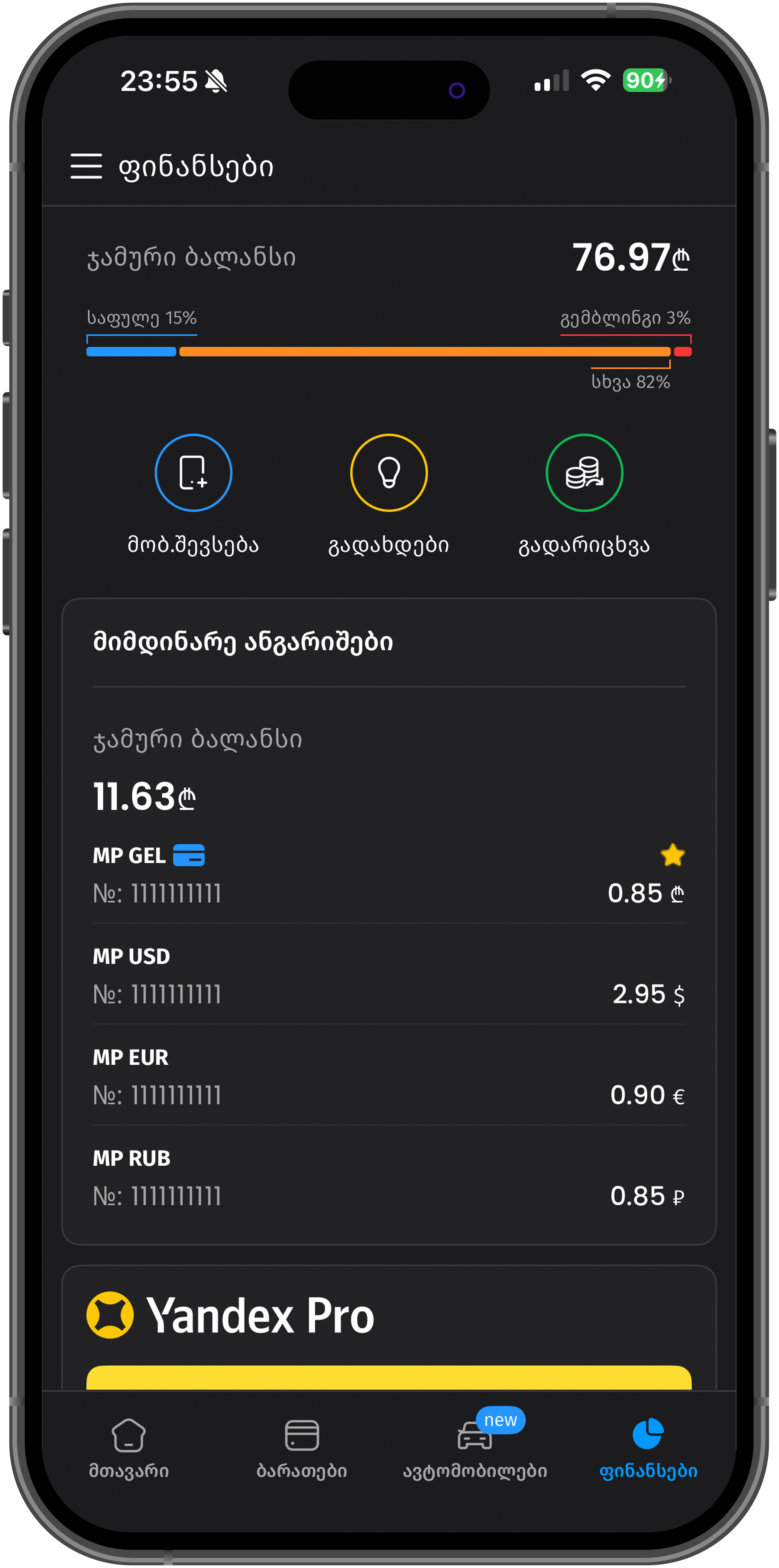Screen dimensions: 779x1568
Task: Open მობ.შევსება mobile top-up
Action: [194, 473]
